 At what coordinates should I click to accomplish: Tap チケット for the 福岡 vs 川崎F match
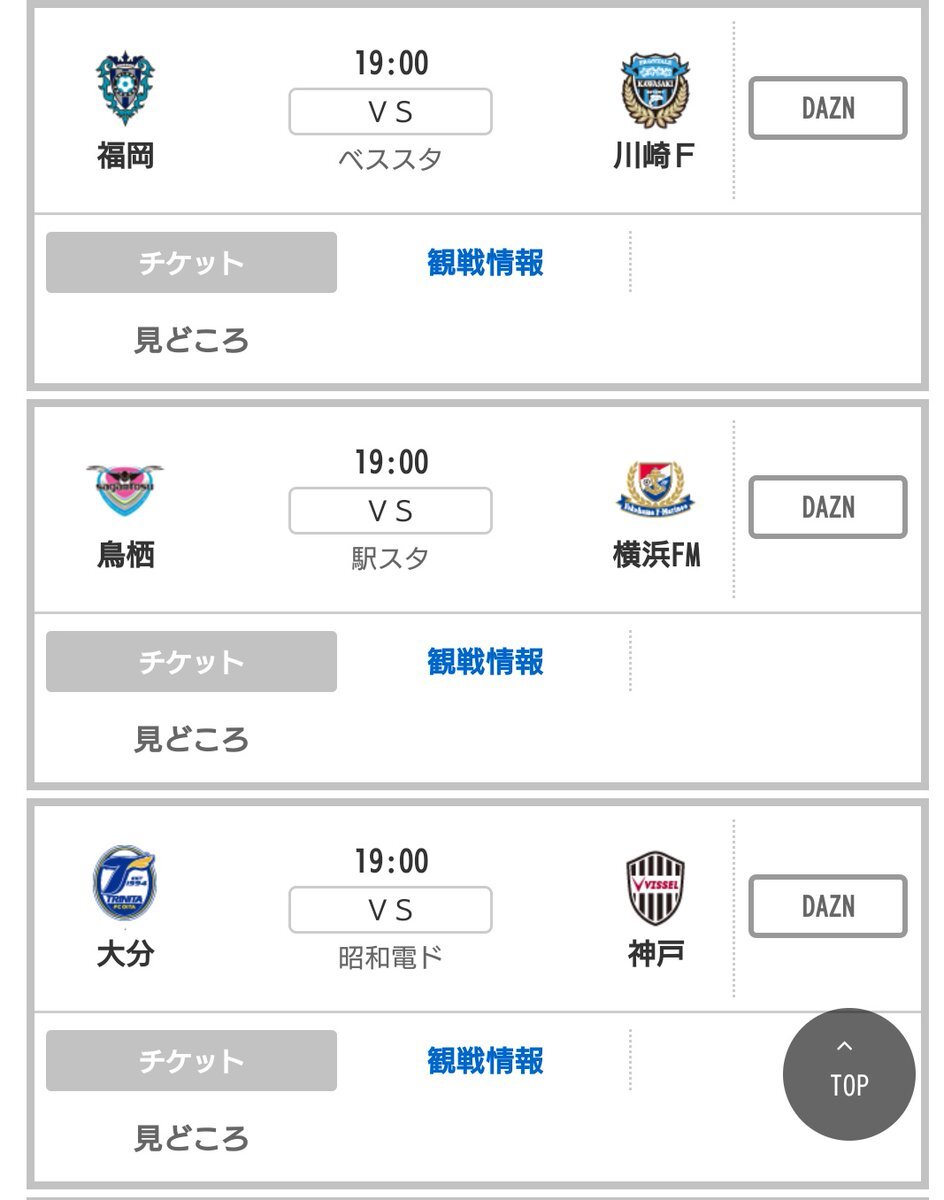pos(191,263)
